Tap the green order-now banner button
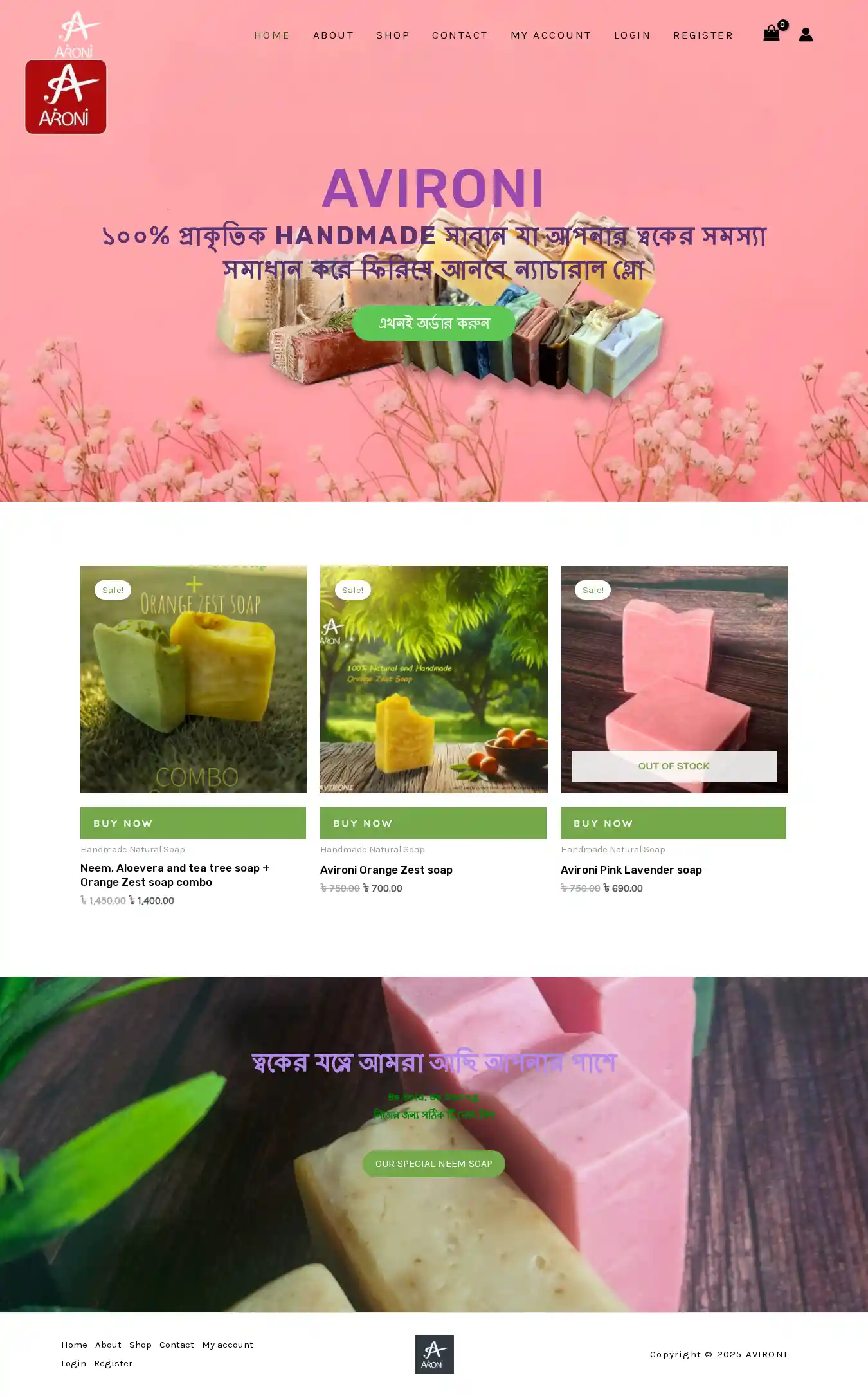The width and height of the screenshot is (868, 1396). pyautogui.click(x=434, y=323)
